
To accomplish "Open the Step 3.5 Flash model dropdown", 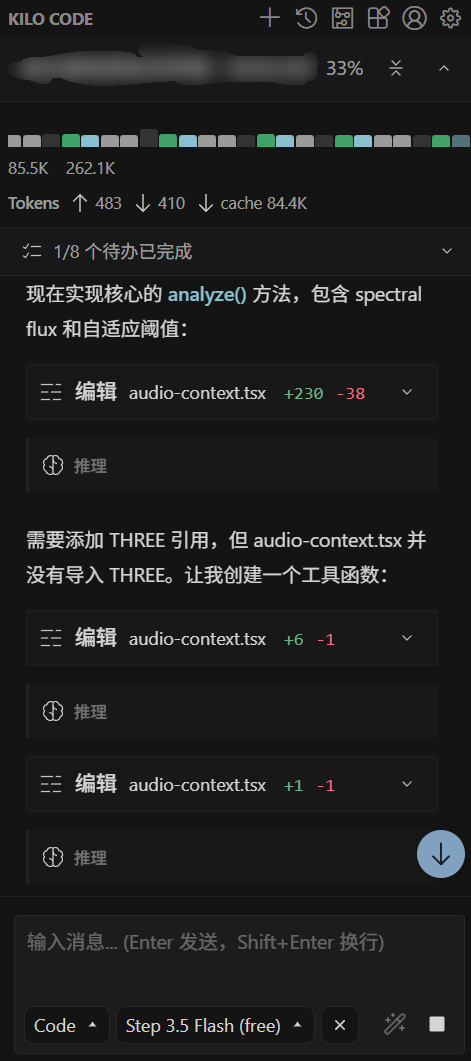I will [x=215, y=1025].
